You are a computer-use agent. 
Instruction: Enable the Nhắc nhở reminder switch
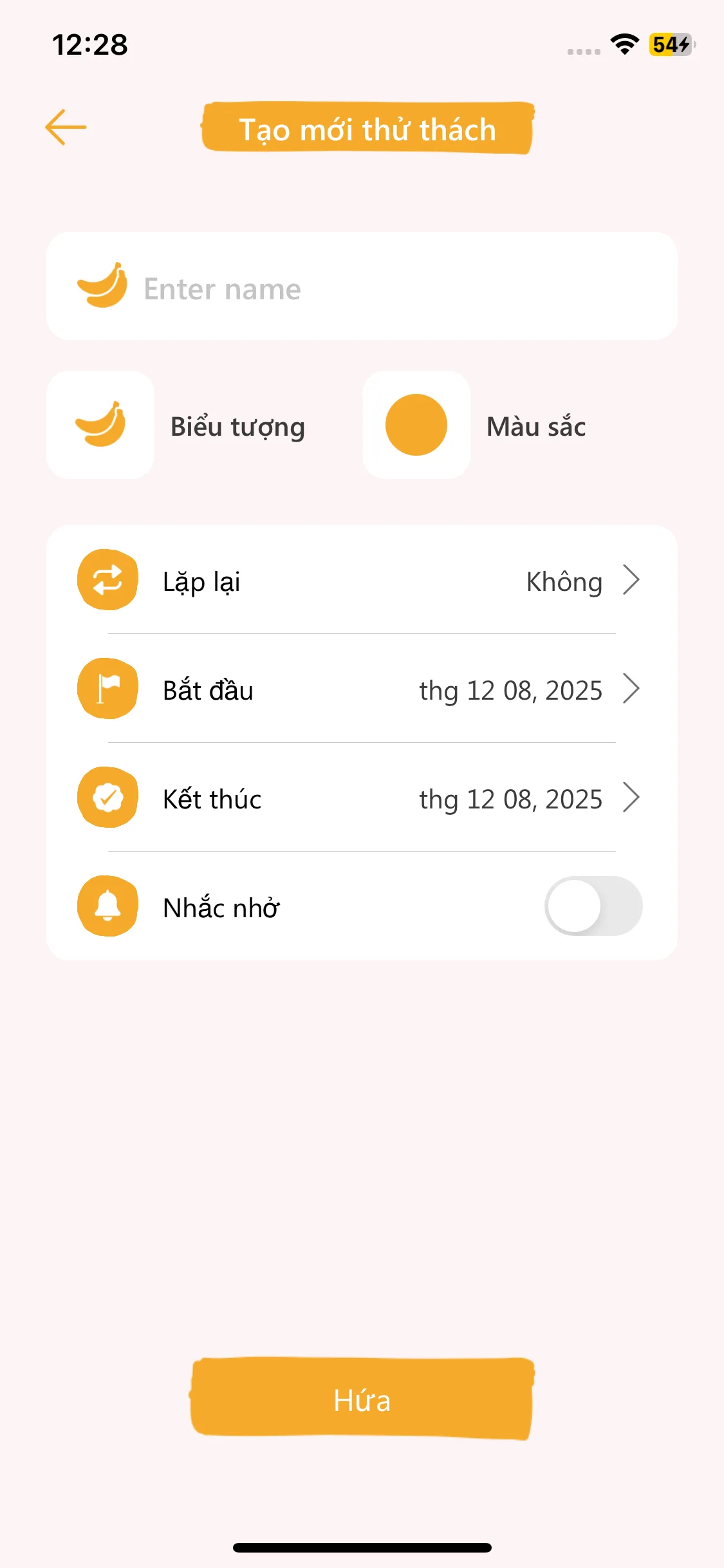[x=593, y=906]
